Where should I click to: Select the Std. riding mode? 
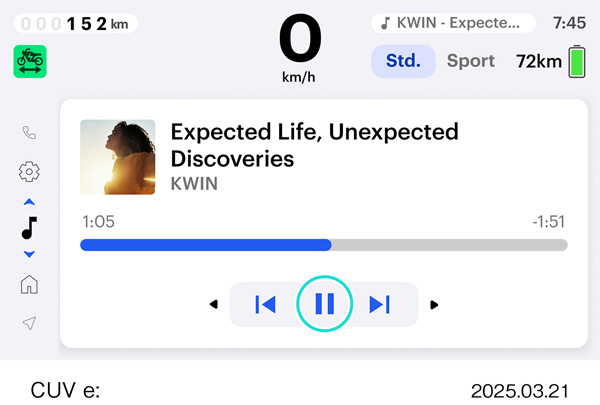click(404, 61)
